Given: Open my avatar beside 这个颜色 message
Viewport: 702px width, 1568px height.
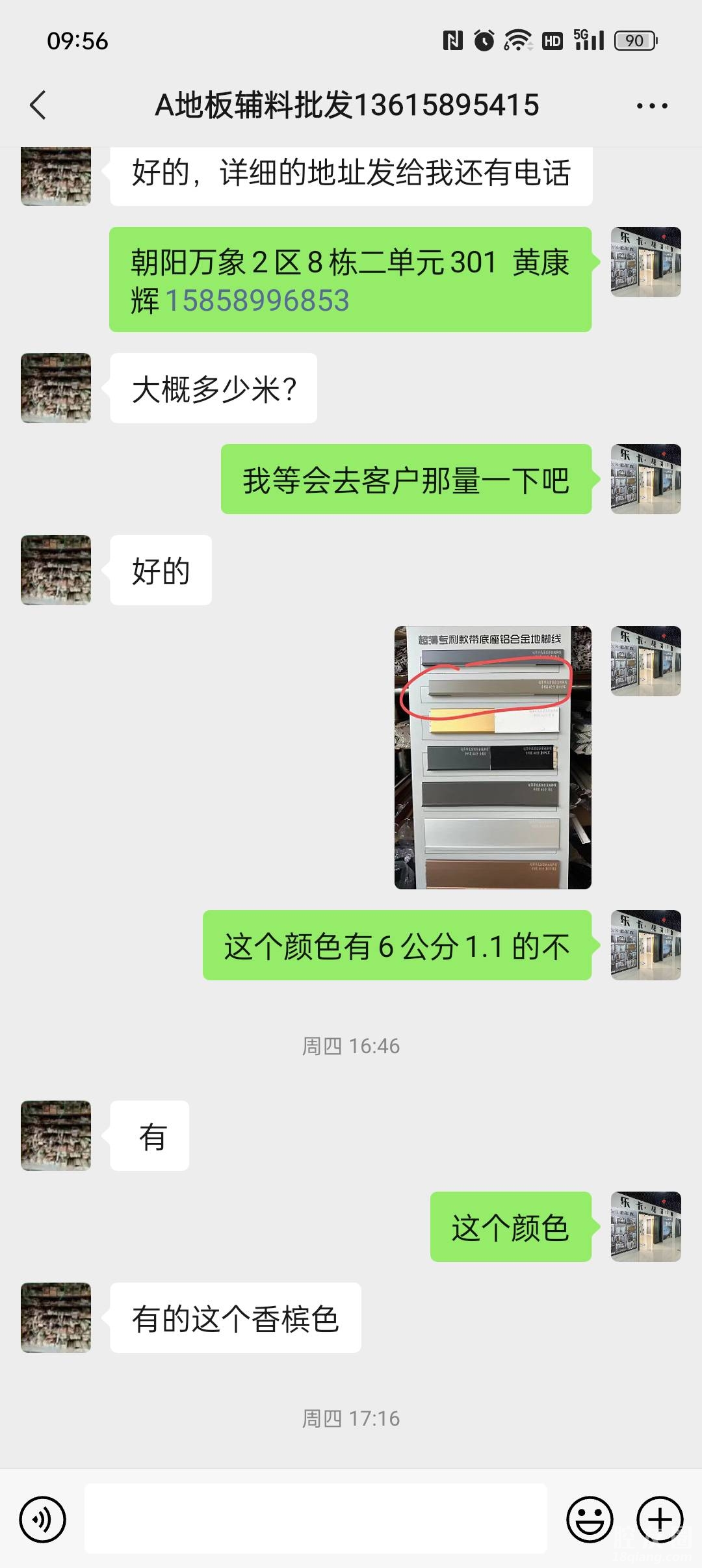Looking at the screenshot, I should coord(645,1227).
